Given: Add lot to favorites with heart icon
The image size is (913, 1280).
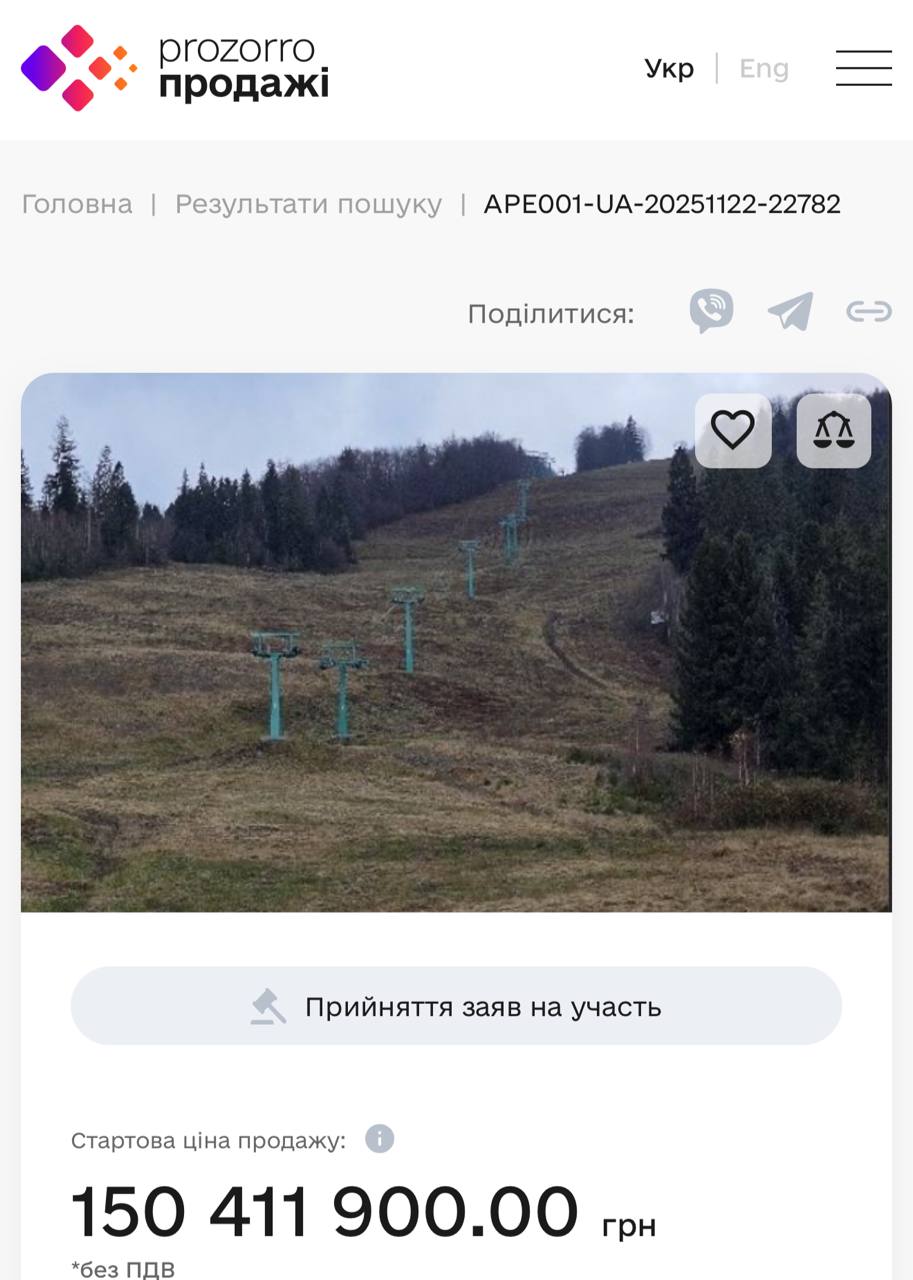Looking at the screenshot, I should tap(733, 431).
